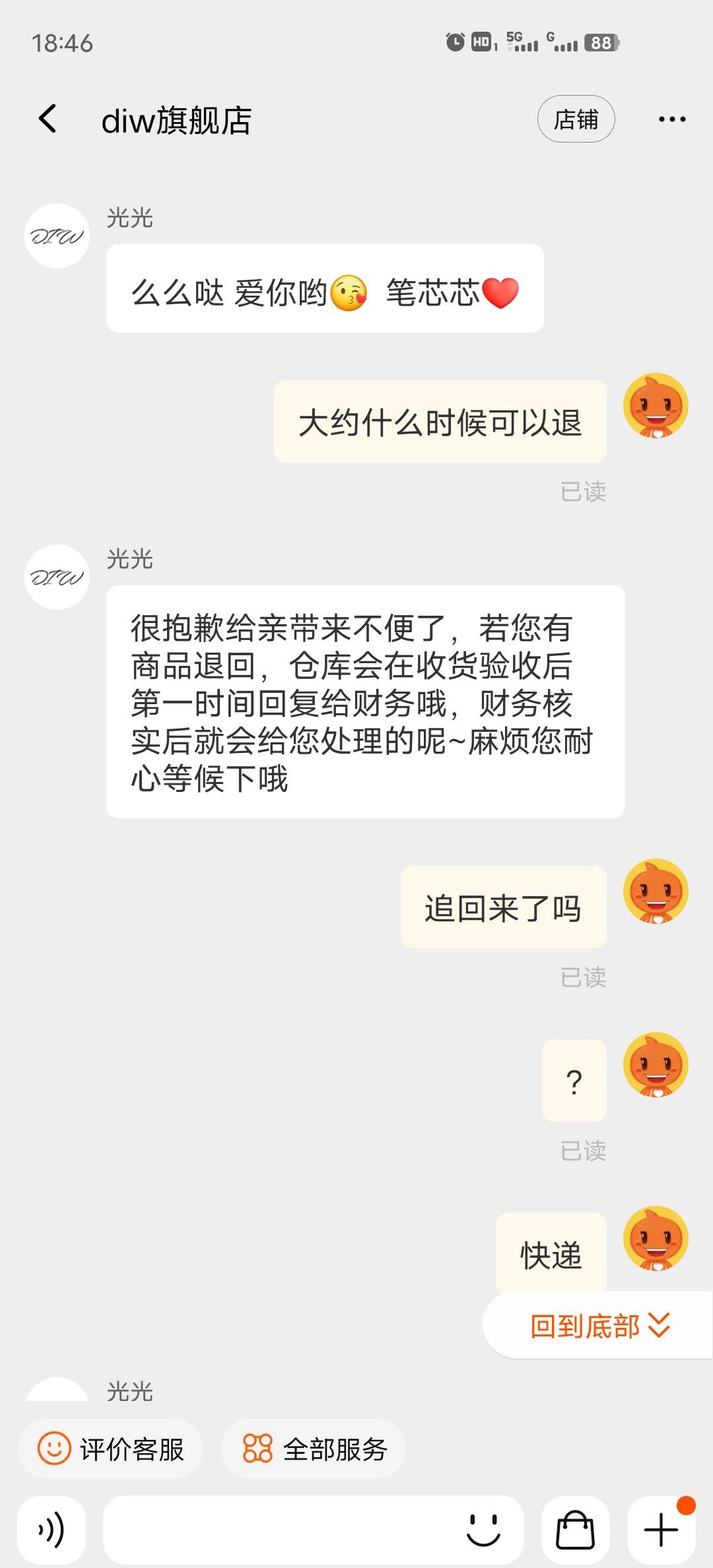Screen dimensions: 713x1568
Task: Tap the 追回来了吗 message bubble
Action: point(502,907)
